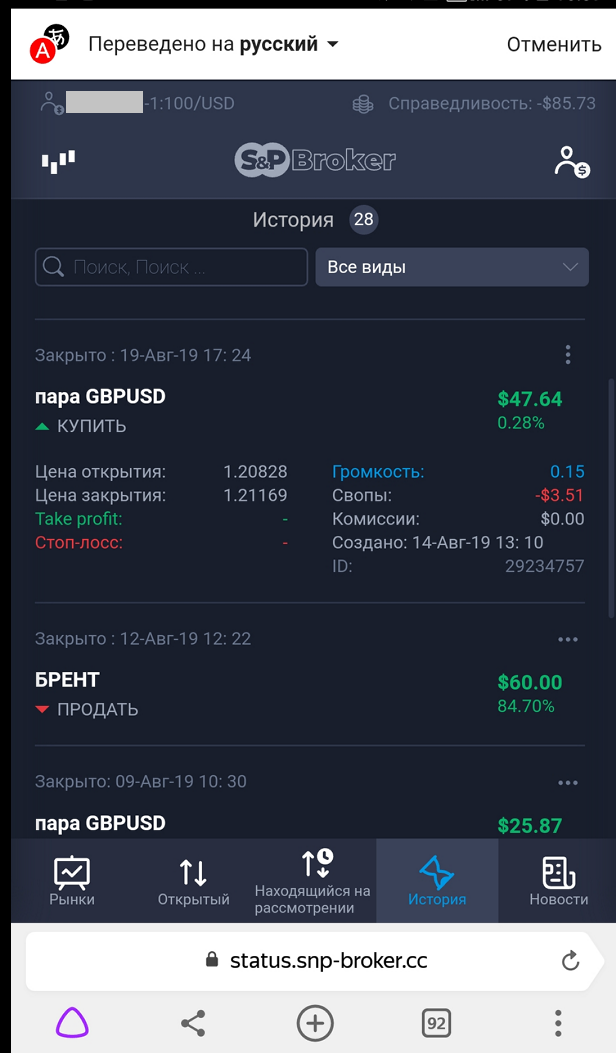Open options for the 09-Авг-19 GBPUSD trade
Screen dimensions: 616x1053
coord(568,782)
